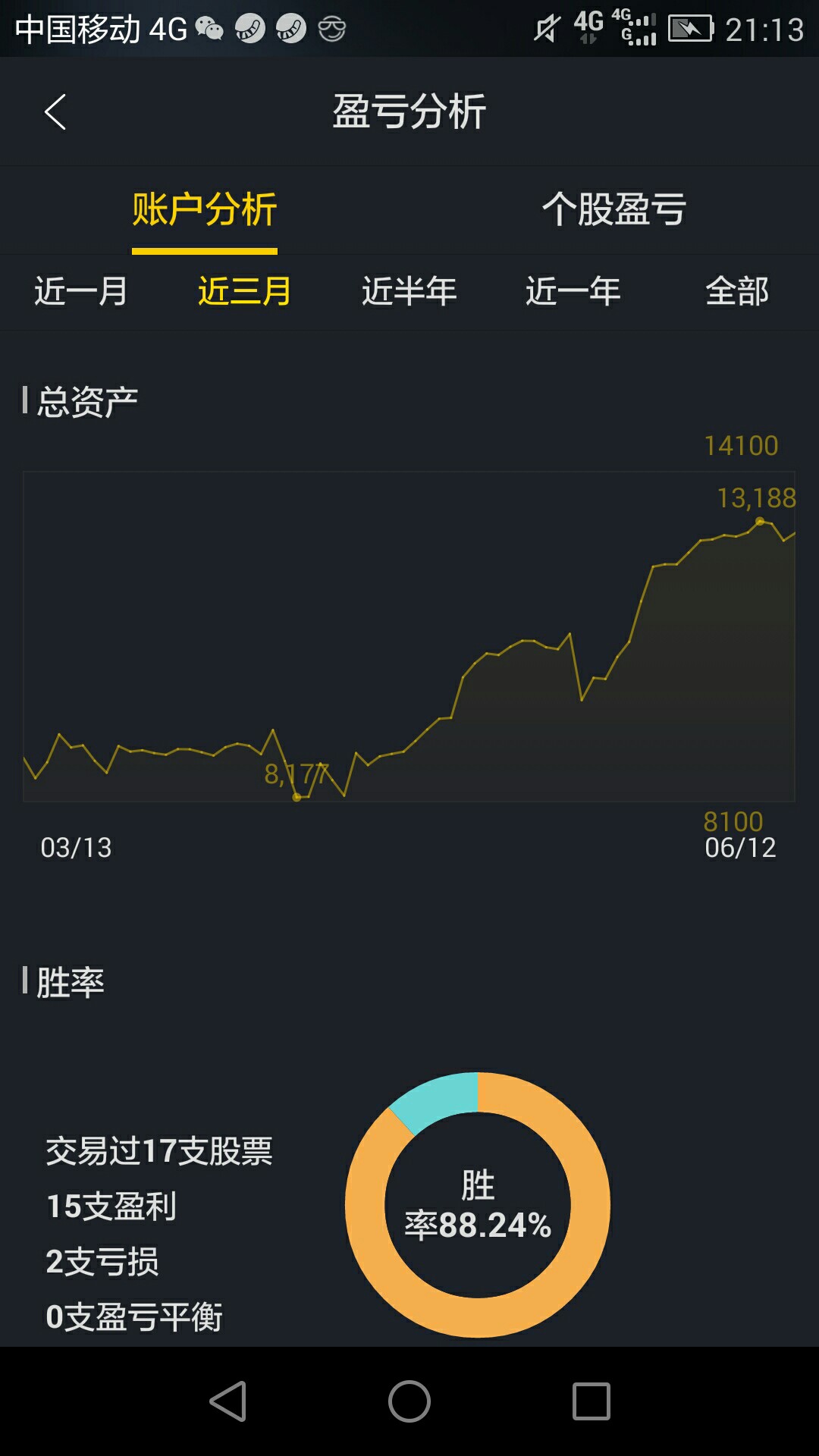819x1456 pixels.
Task: Select the 近三月 time range
Action: coord(245,291)
